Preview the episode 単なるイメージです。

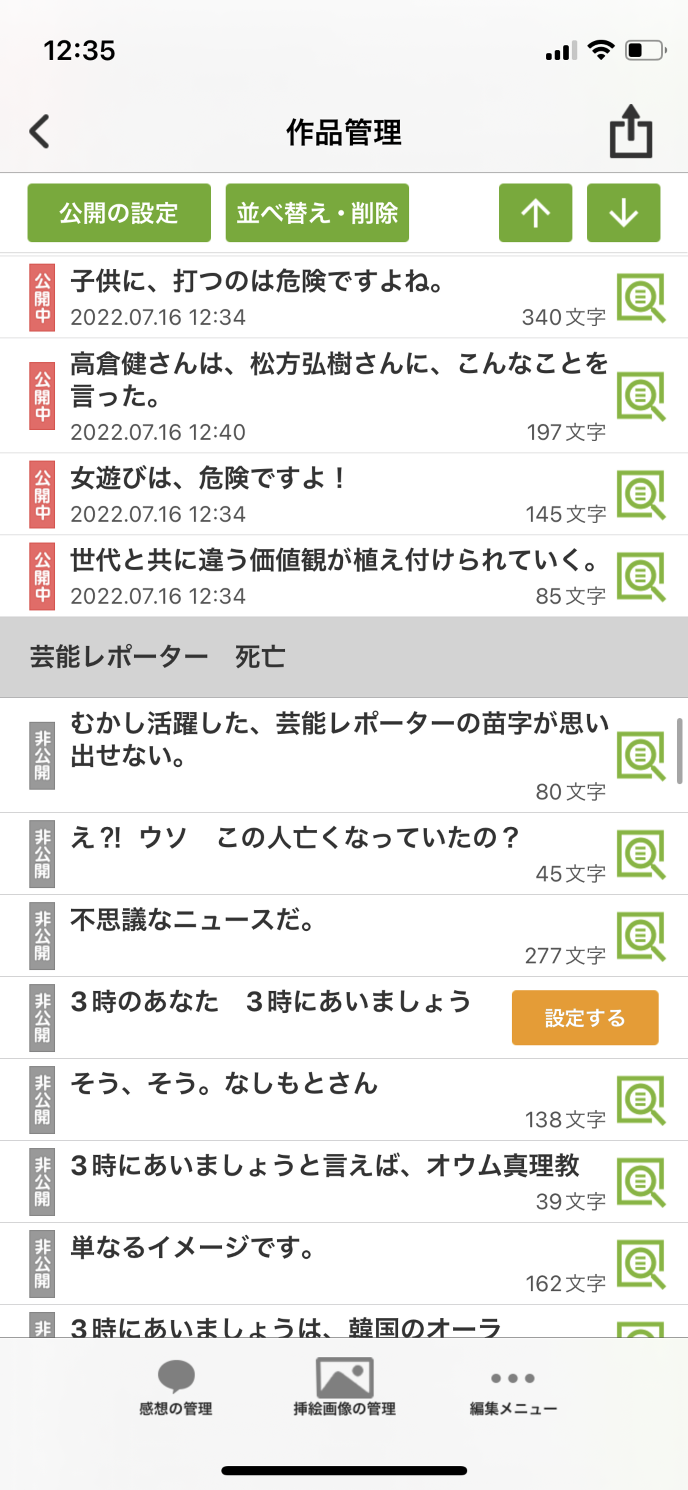[x=641, y=1264]
